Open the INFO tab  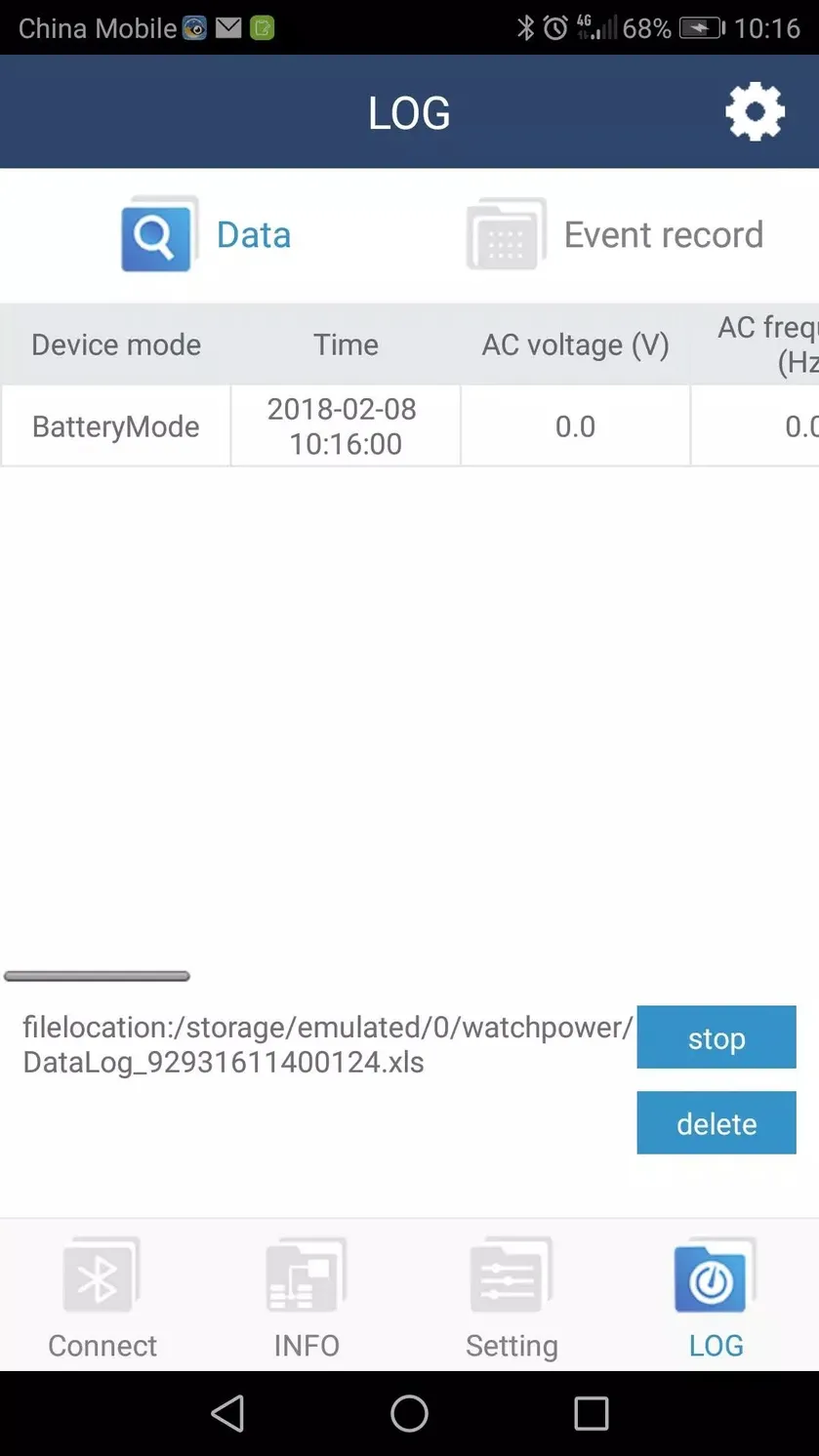(307, 1298)
